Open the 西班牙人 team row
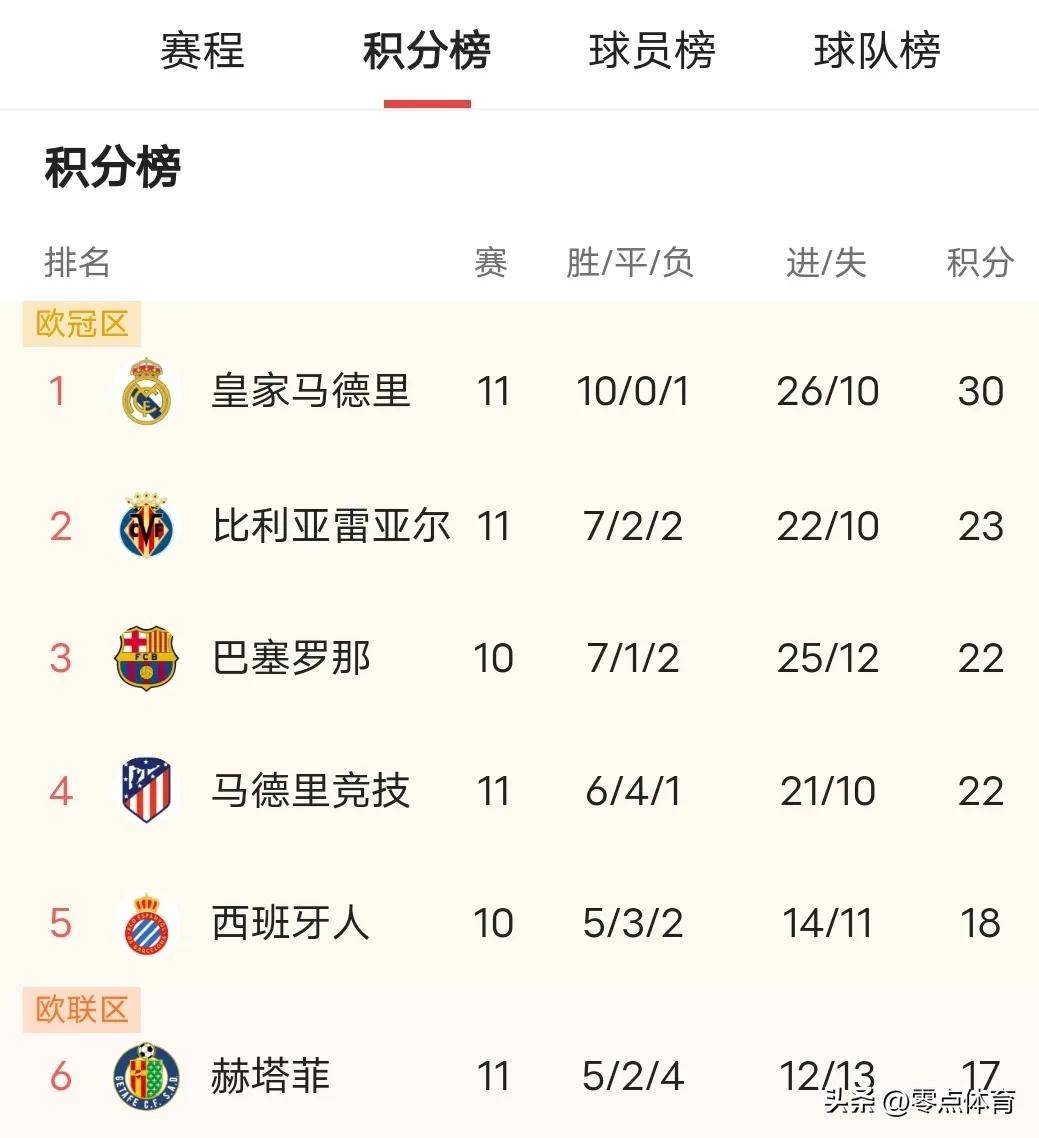The image size is (1039, 1138). click(x=291, y=922)
